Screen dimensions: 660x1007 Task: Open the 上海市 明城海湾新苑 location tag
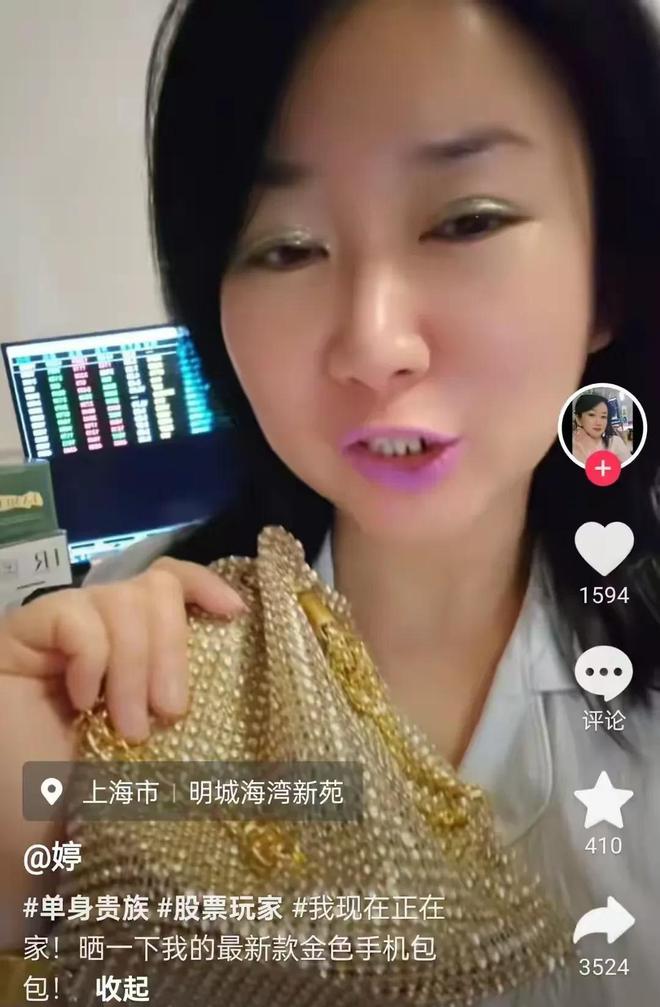(x=192, y=793)
